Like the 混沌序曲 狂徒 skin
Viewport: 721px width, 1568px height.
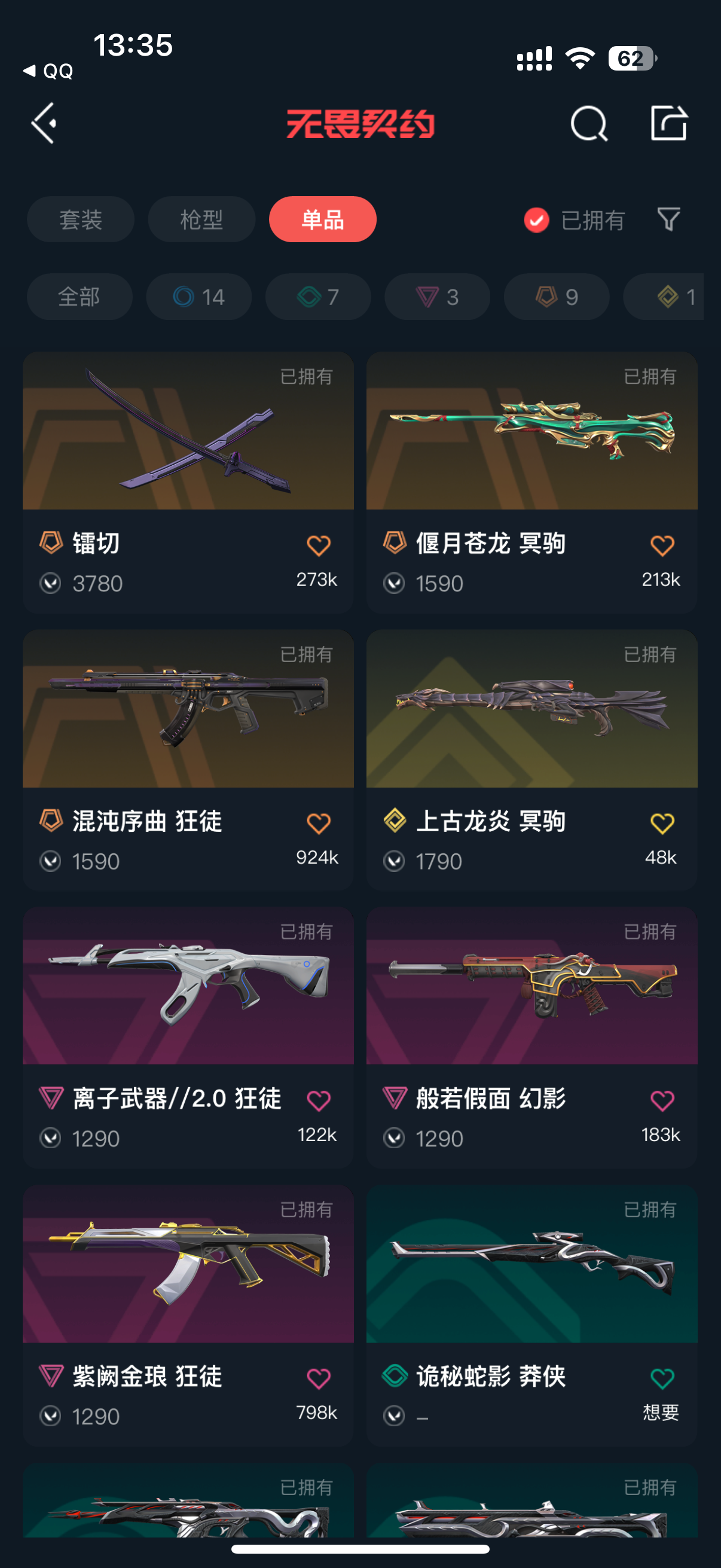(x=318, y=823)
